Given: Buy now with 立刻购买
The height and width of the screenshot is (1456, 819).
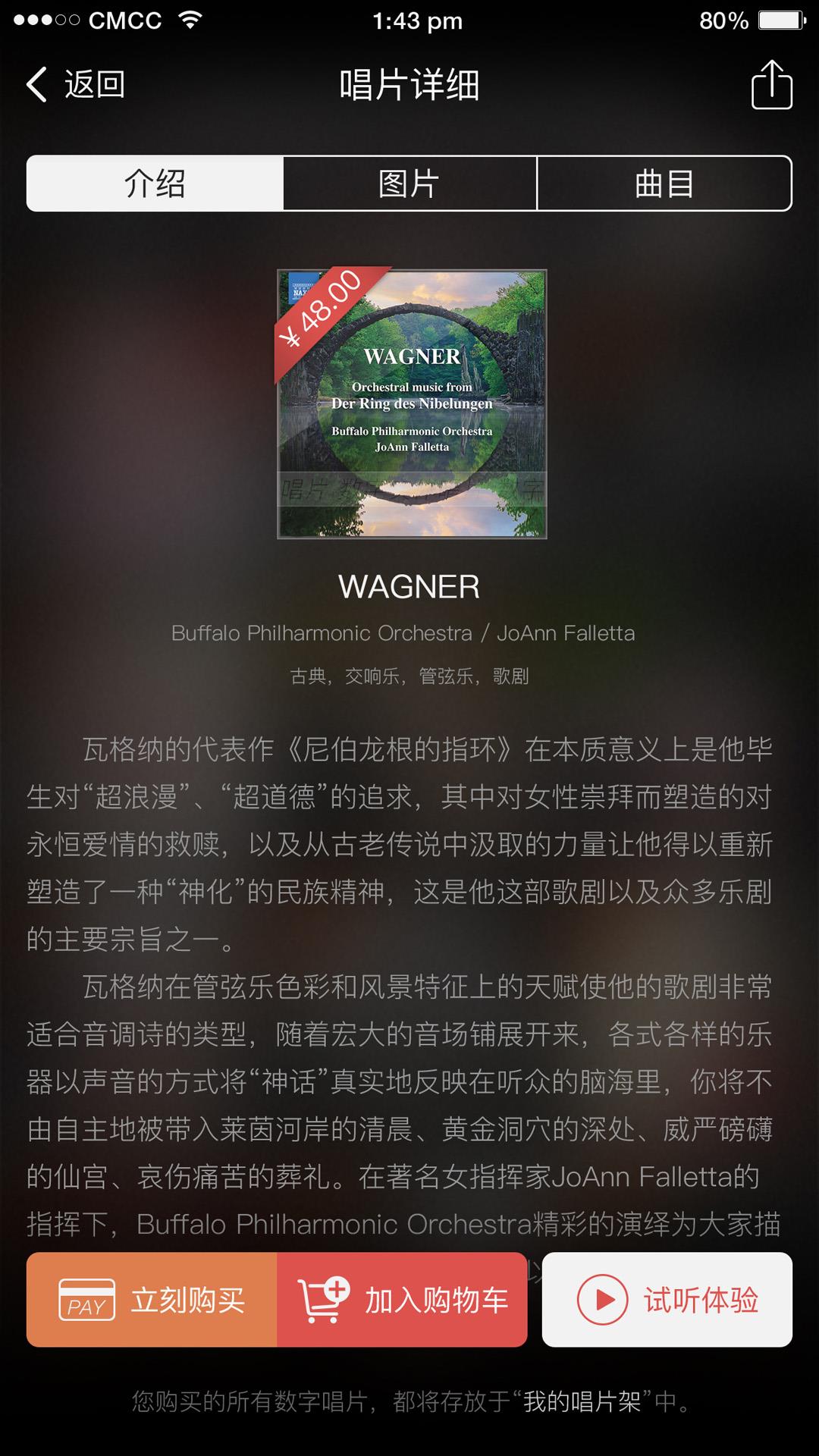Looking at the screenshot, I should (152, 1300).
